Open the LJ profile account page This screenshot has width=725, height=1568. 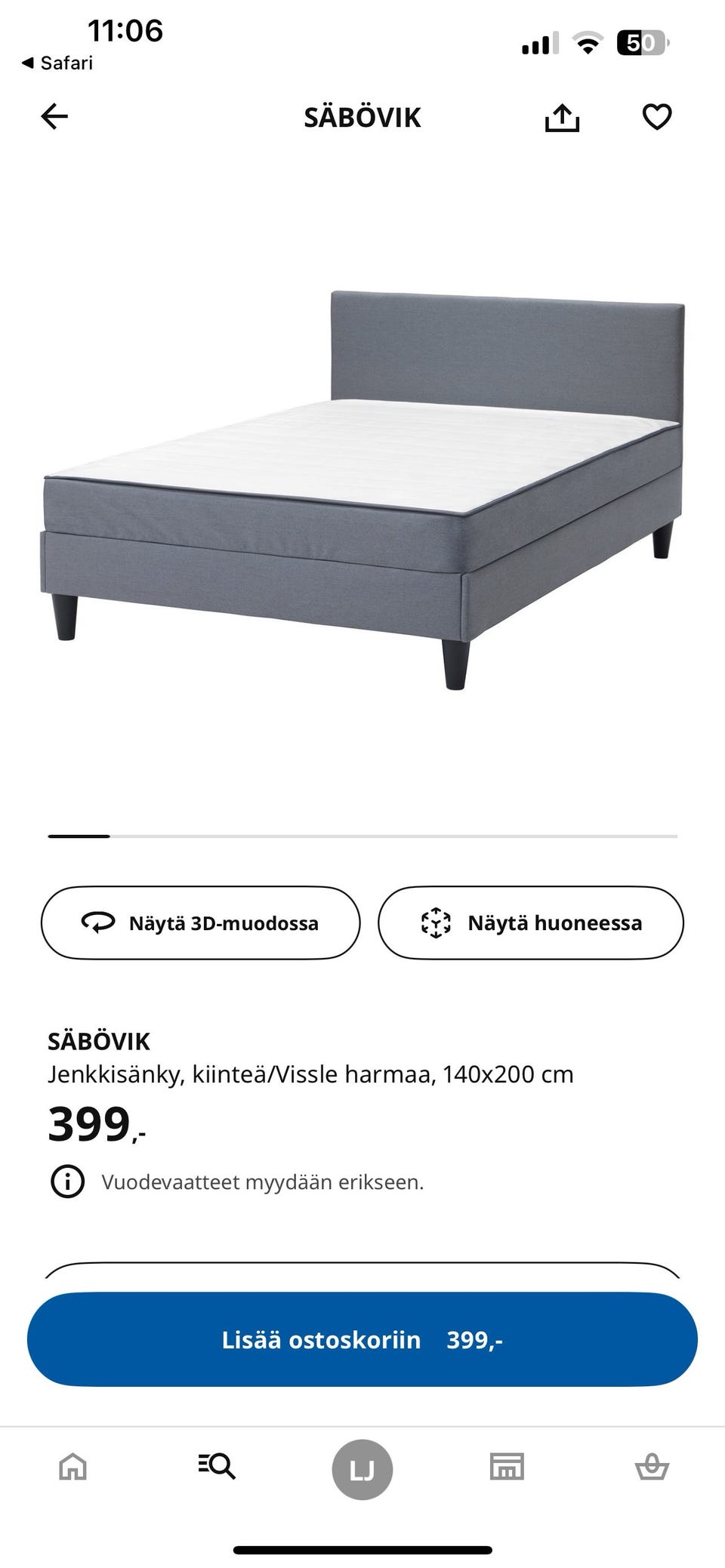(x=362, y=1468)
